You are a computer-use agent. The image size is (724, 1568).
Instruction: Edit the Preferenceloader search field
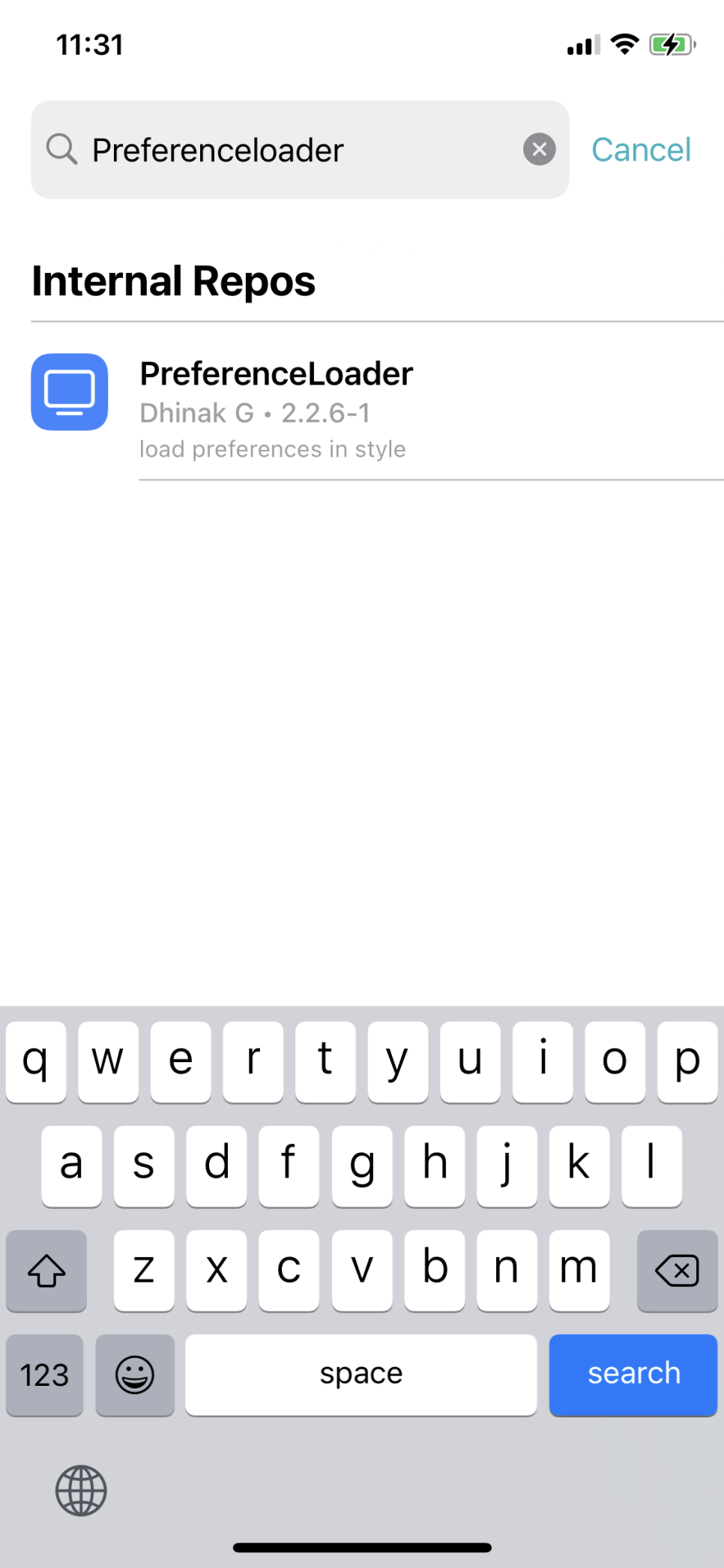pyautogui.click(x=300, y=150)
